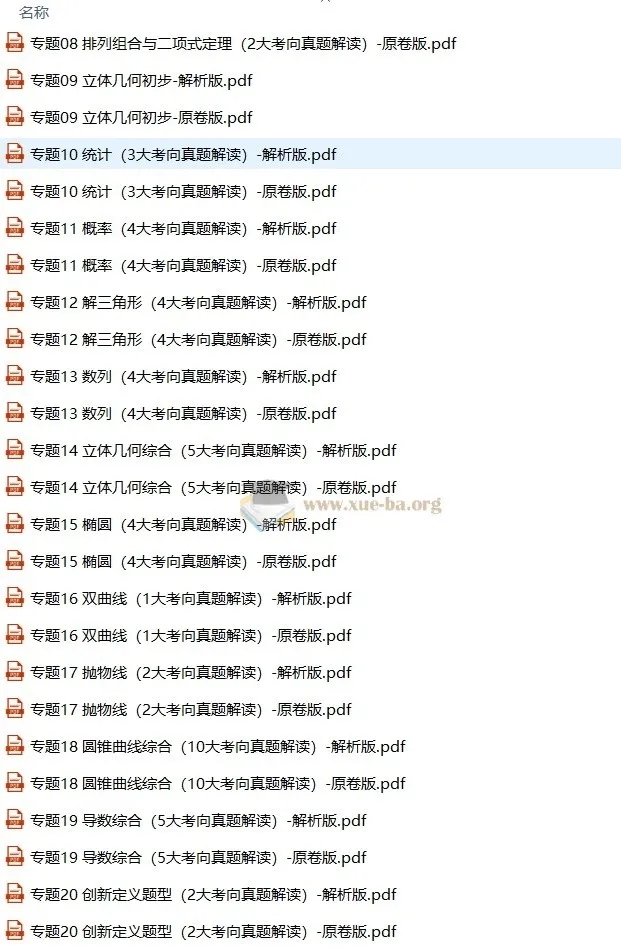Viewport: 621px width, 952px height.
Task: Open 专题11 概率 解析版.pdf
Action: tap(183, 228)
